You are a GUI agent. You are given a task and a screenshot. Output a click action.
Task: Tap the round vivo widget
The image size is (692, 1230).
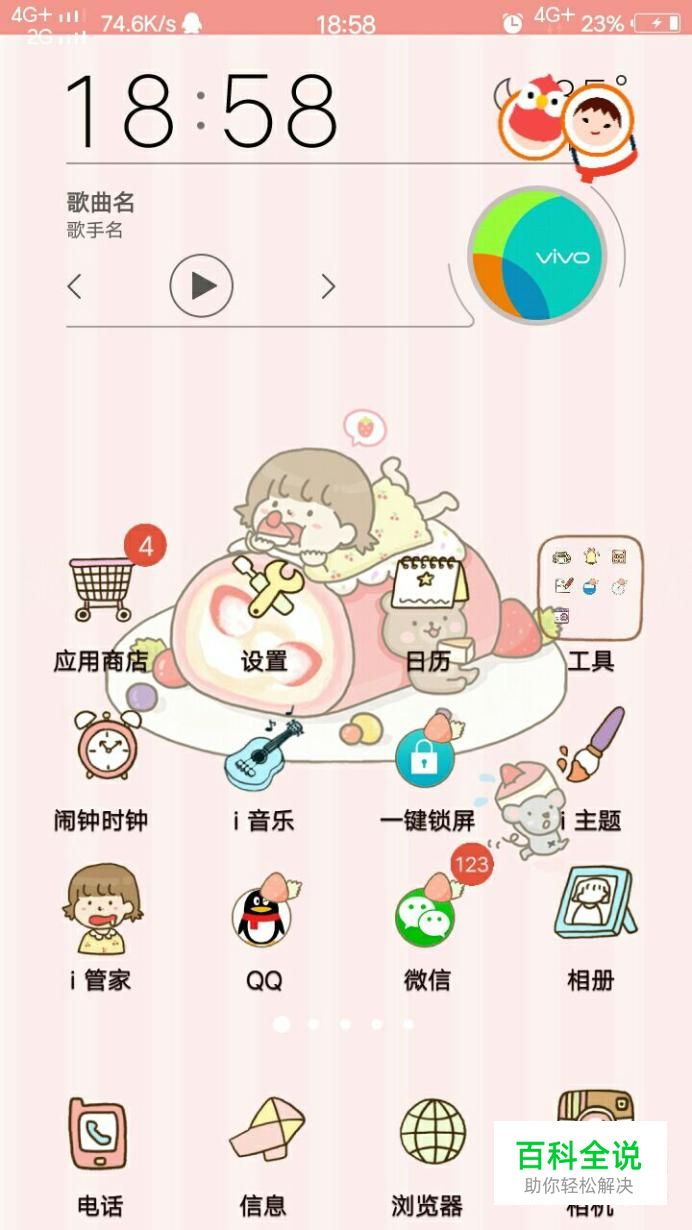[538, 254]
